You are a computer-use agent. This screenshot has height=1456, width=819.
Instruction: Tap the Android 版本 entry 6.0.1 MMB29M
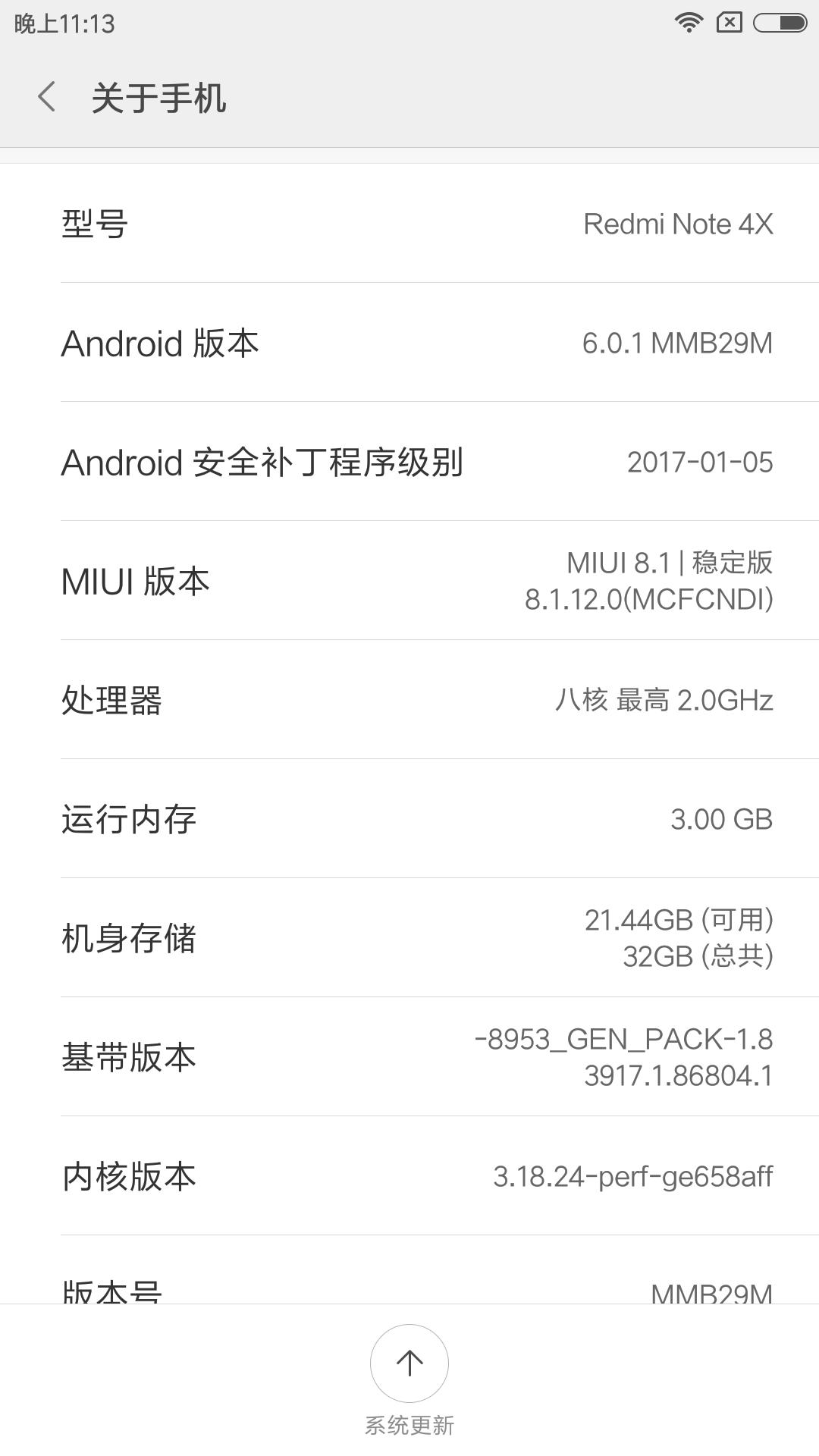point(409,344)
